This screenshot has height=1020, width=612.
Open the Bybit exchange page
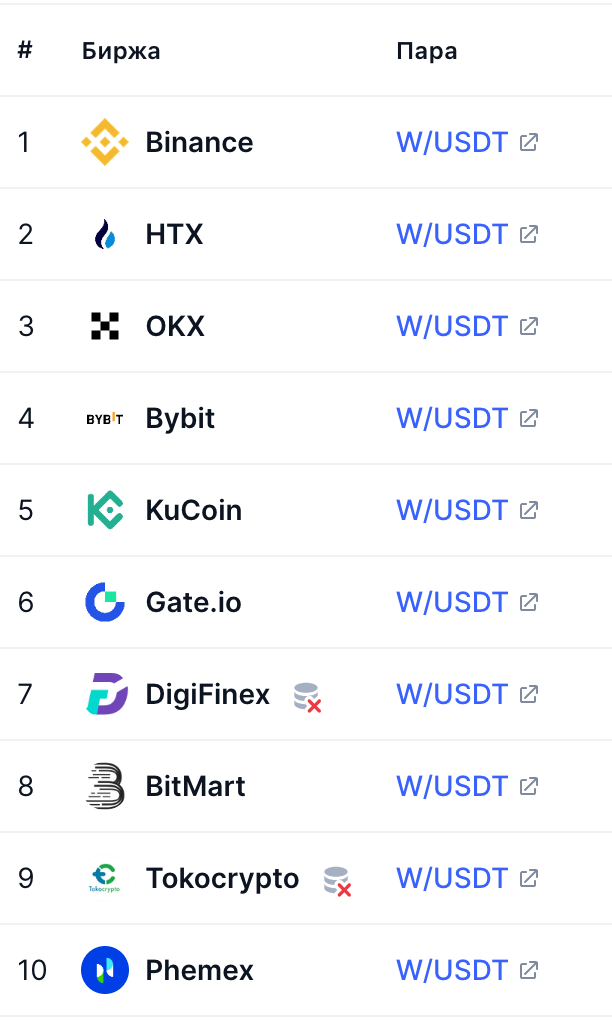(180, 418)
